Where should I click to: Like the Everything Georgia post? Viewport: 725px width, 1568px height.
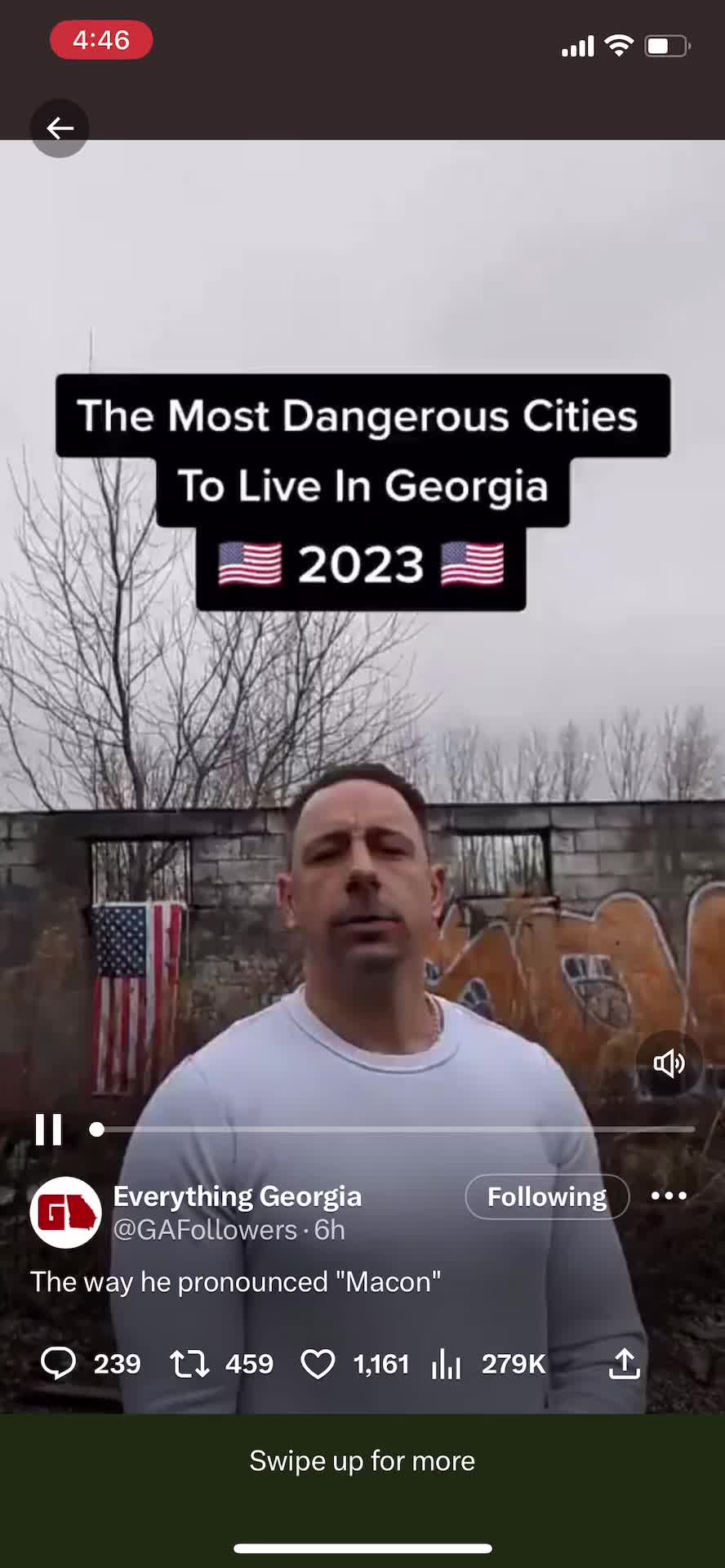tap(318, 1364)
